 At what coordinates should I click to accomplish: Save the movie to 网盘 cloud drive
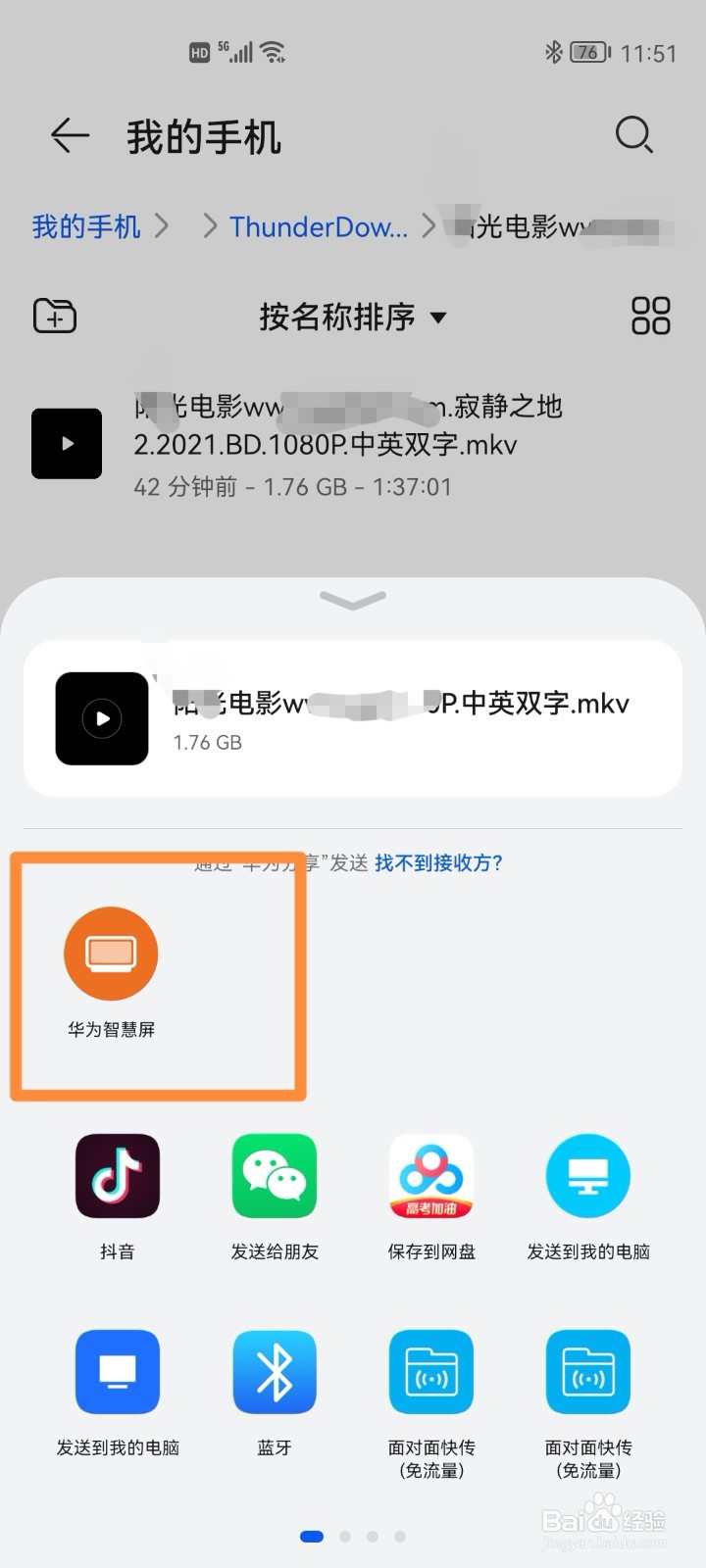tap(430, 1176)
